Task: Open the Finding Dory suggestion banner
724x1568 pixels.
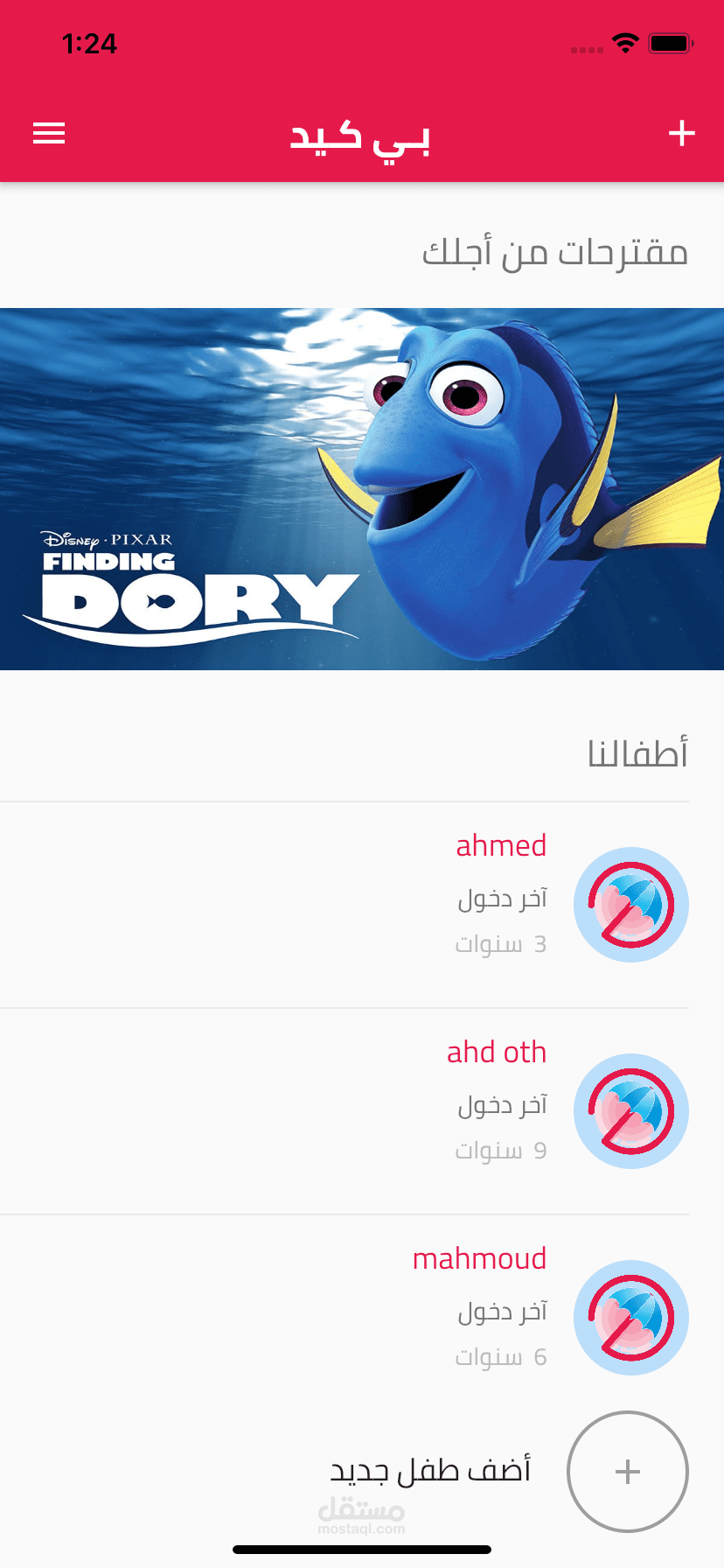Action: (x=362, y=489)
